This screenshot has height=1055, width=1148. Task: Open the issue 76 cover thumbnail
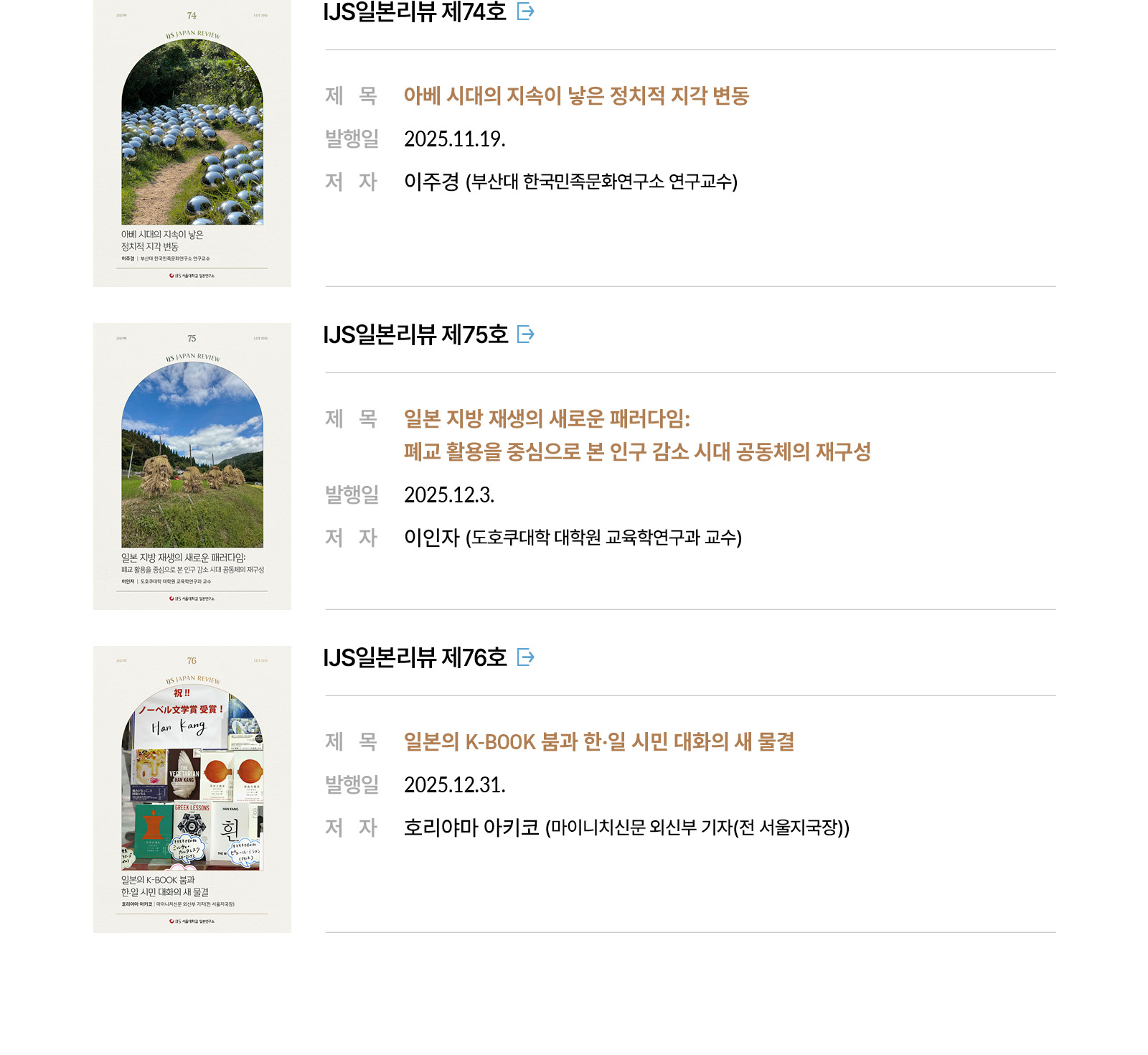[192, 789]
